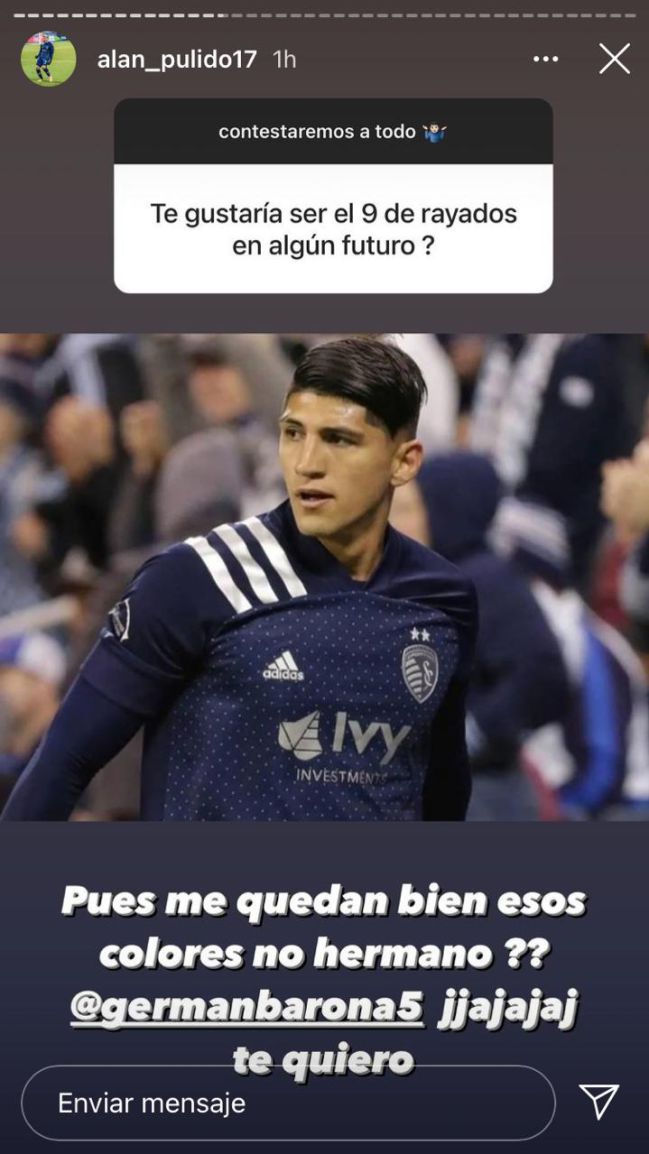Tap the Enviar mensaje reply field
Viewport: 649px width, 1154px height.
[x=288, y=1102]
